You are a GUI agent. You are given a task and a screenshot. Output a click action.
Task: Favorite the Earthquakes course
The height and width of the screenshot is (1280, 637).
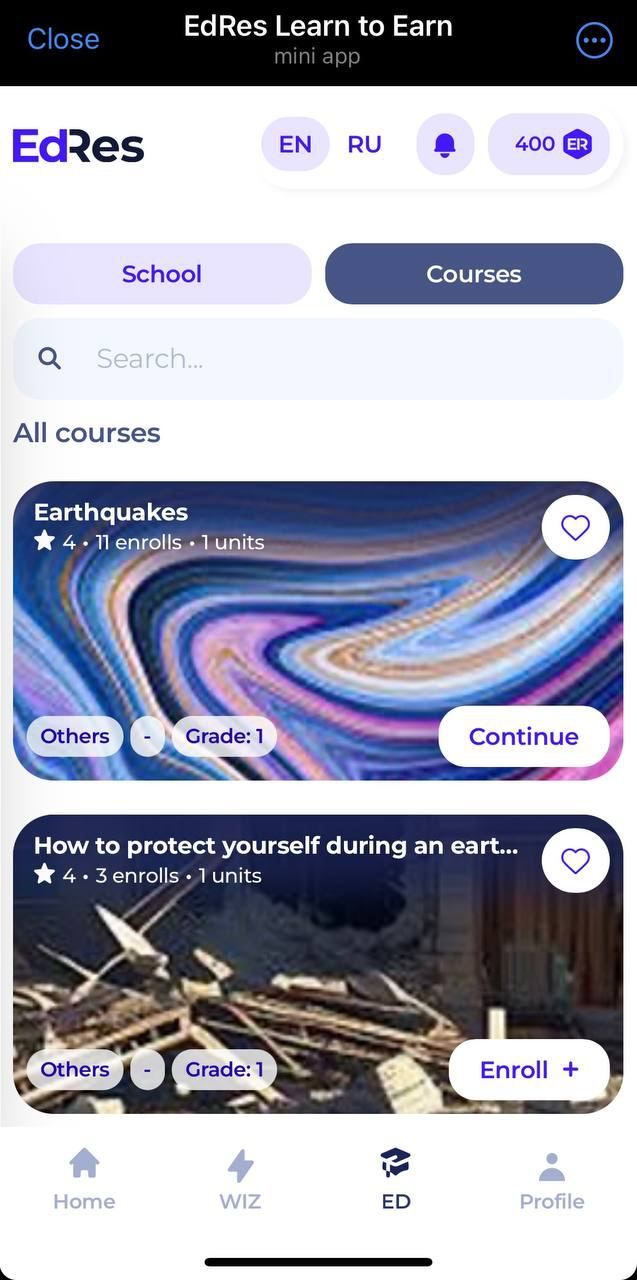click(575, 527)
